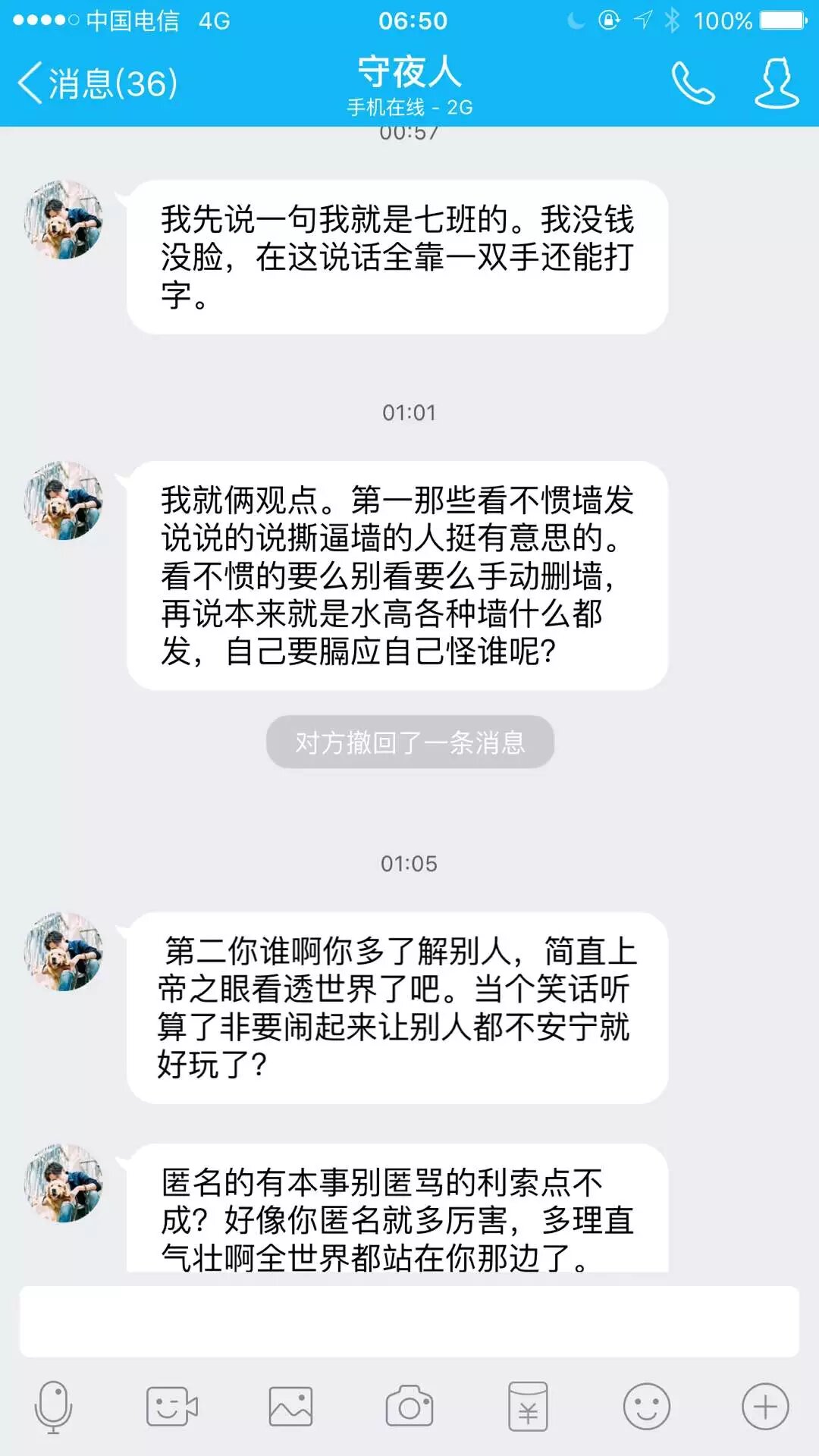Viewport: 819px width, 1456px height.
Task: Start a voice call with 守夜人
Action: pos(693,83)
